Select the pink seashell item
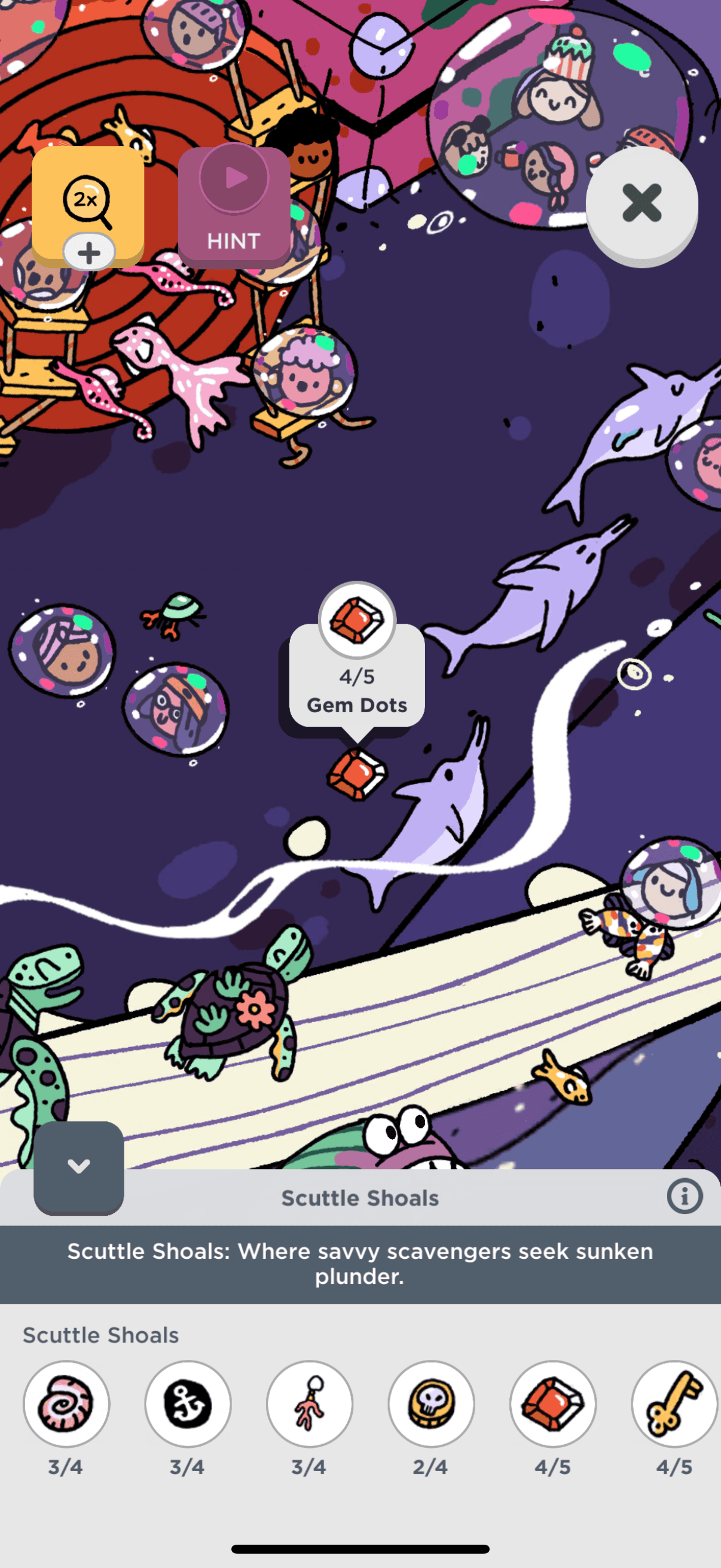Viewport: 721px width, 1568px height. click(x=66, y=1404)
